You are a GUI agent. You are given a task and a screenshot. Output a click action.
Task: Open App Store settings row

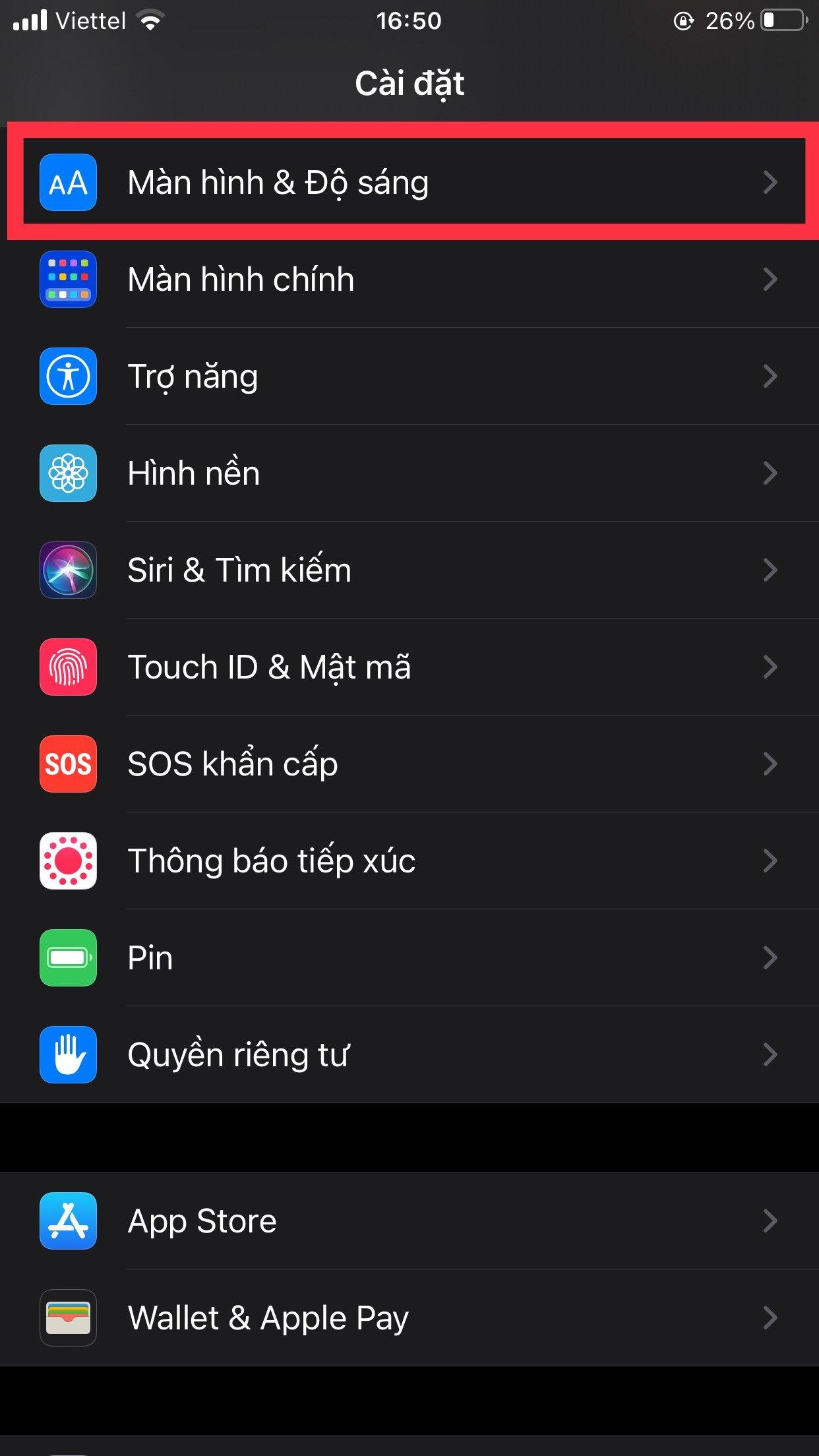[409, 1221]
